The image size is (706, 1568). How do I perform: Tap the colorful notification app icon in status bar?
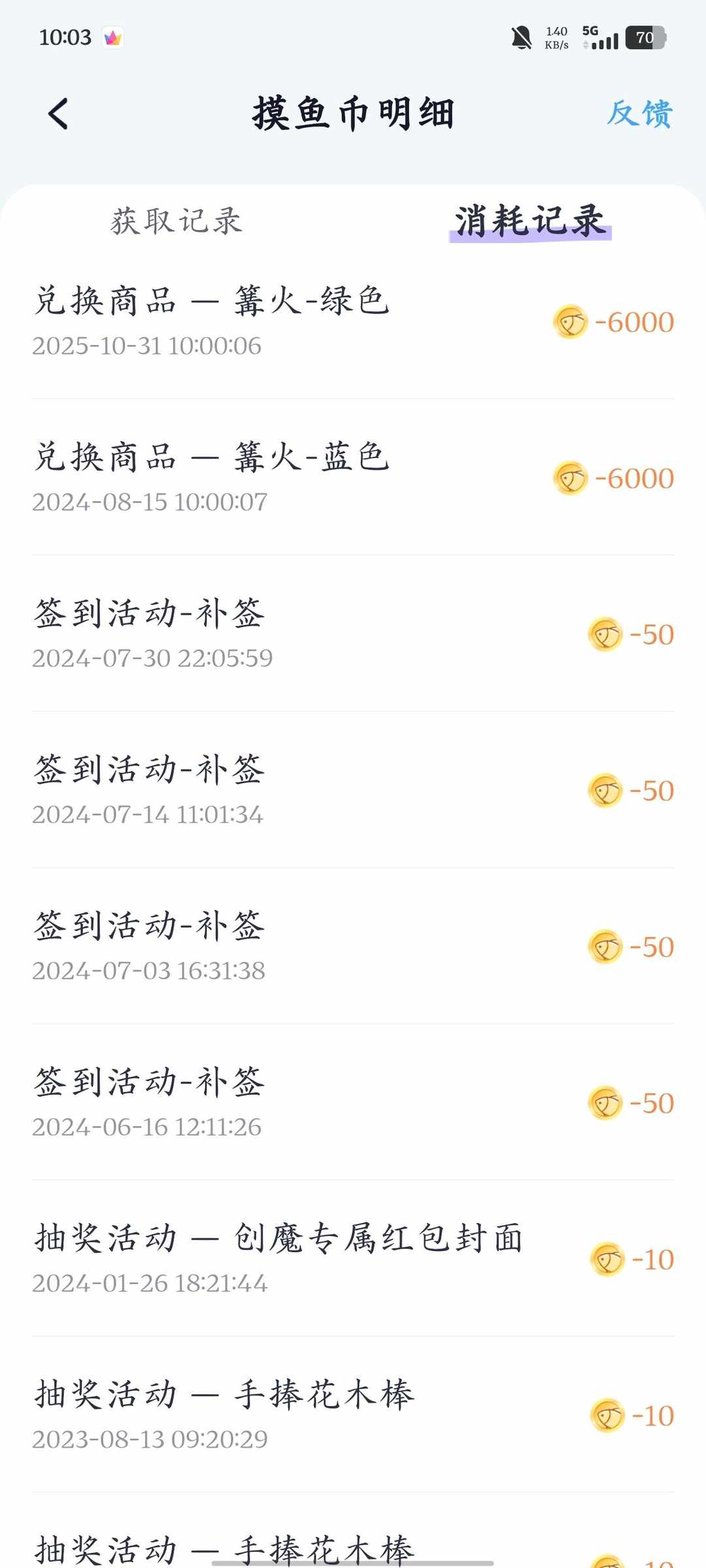click(112, 37)
